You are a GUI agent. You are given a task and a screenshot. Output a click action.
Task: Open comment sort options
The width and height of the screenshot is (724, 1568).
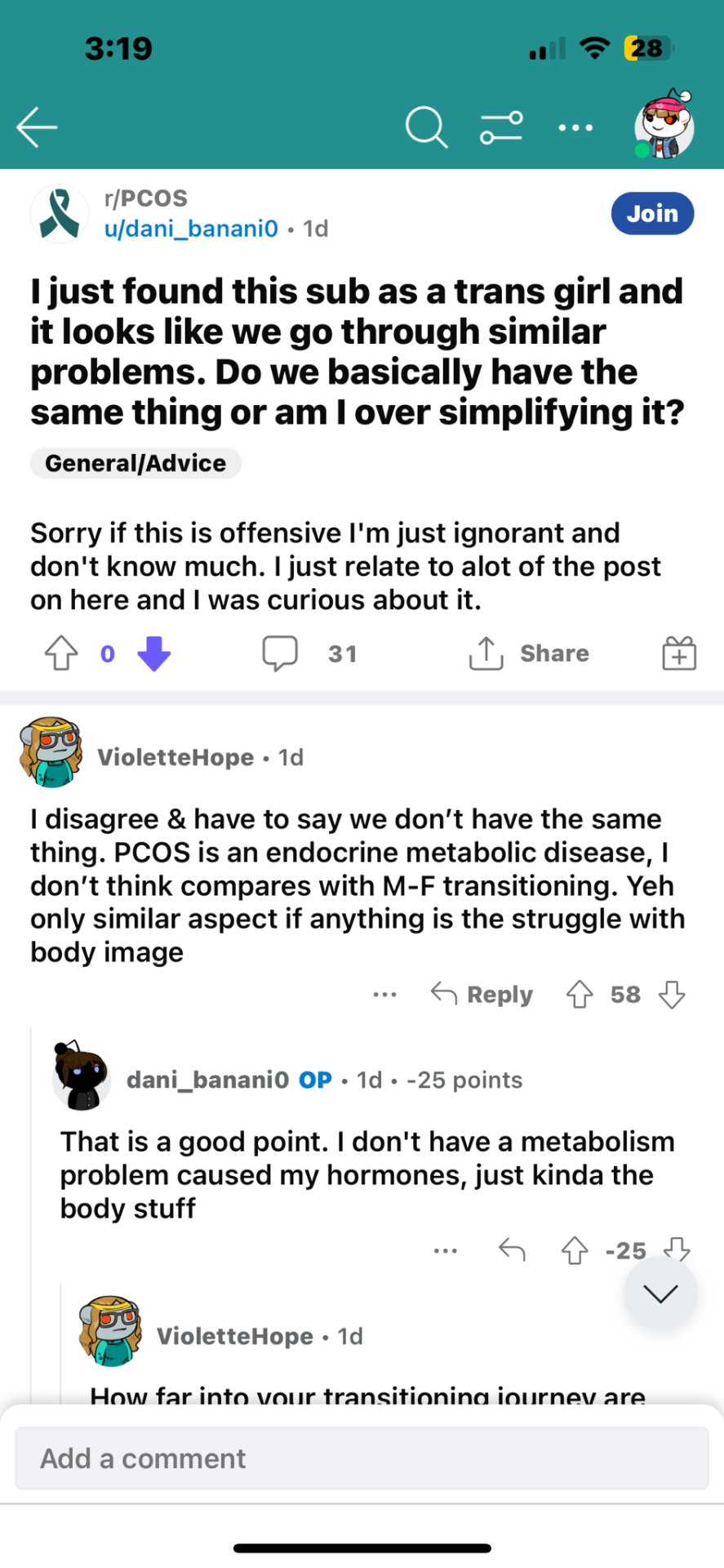[501, 127]
